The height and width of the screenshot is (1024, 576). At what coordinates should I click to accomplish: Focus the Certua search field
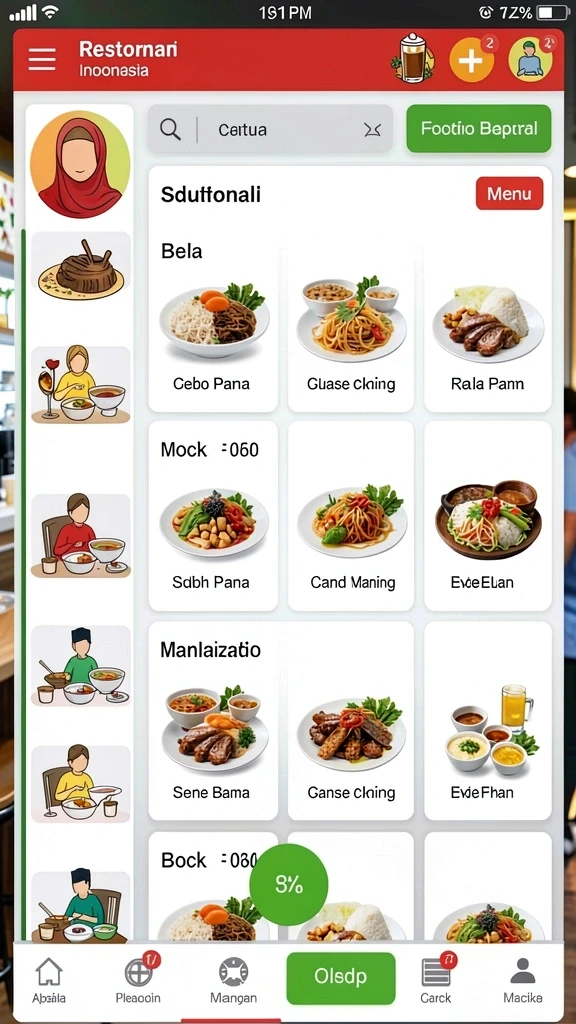(270, 129)
